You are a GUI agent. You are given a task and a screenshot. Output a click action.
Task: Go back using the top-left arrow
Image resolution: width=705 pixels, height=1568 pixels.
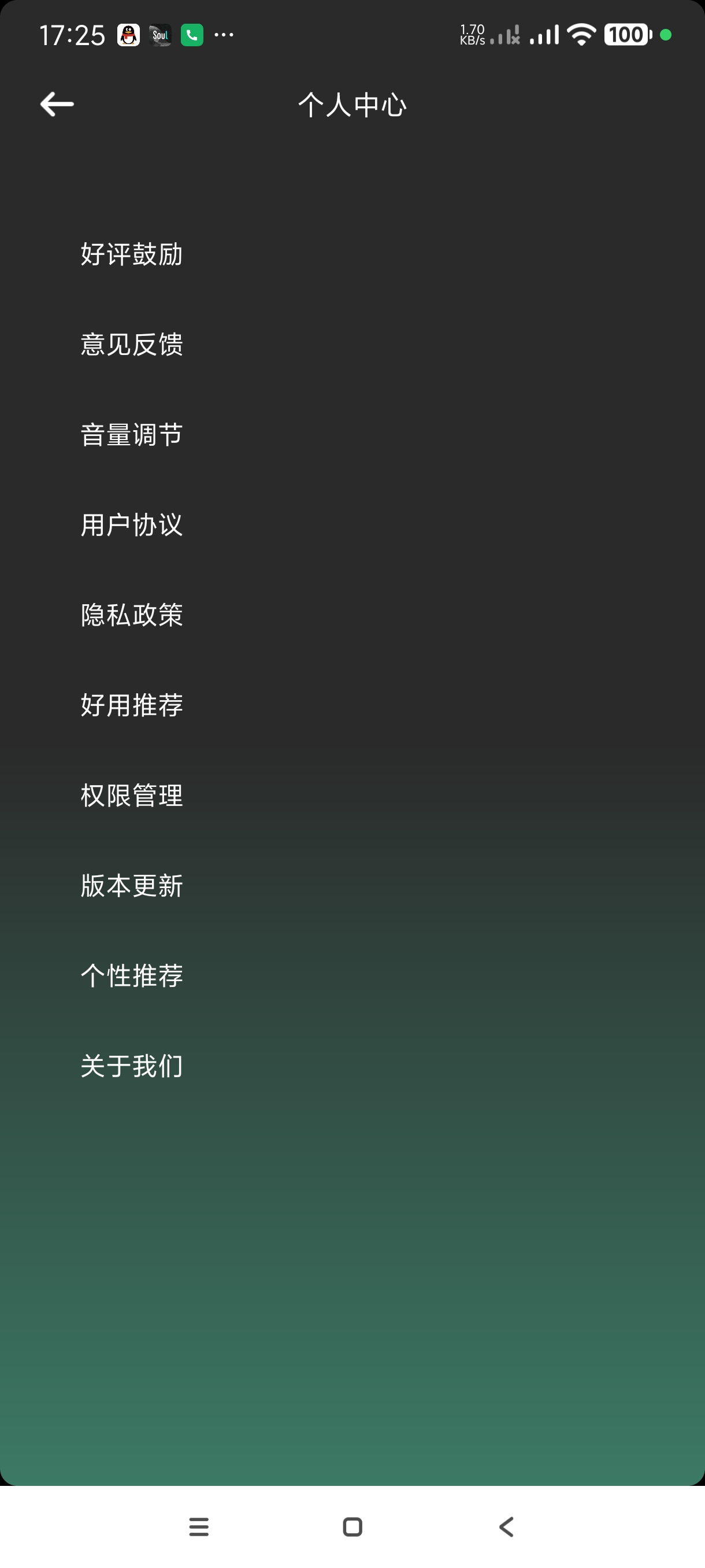57,104
